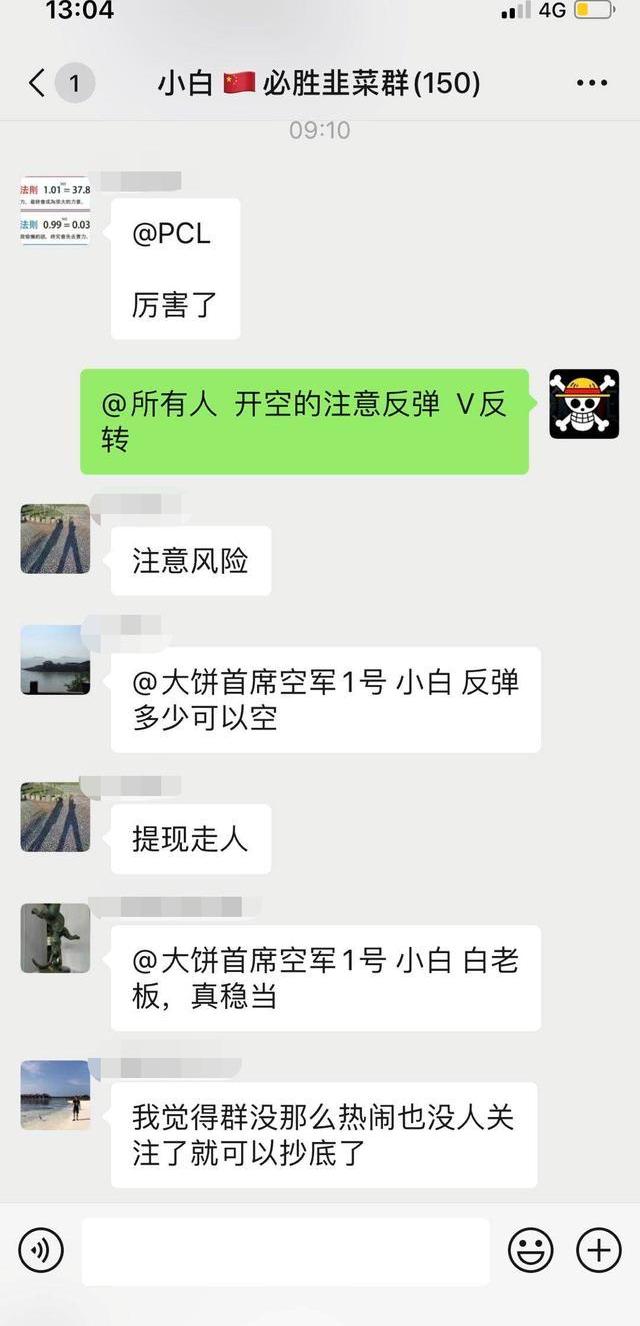This screenshot has height=1326, width=640.
Task: Open avatar beside 白老板，真稳当 message
Action: coord(55,938)
